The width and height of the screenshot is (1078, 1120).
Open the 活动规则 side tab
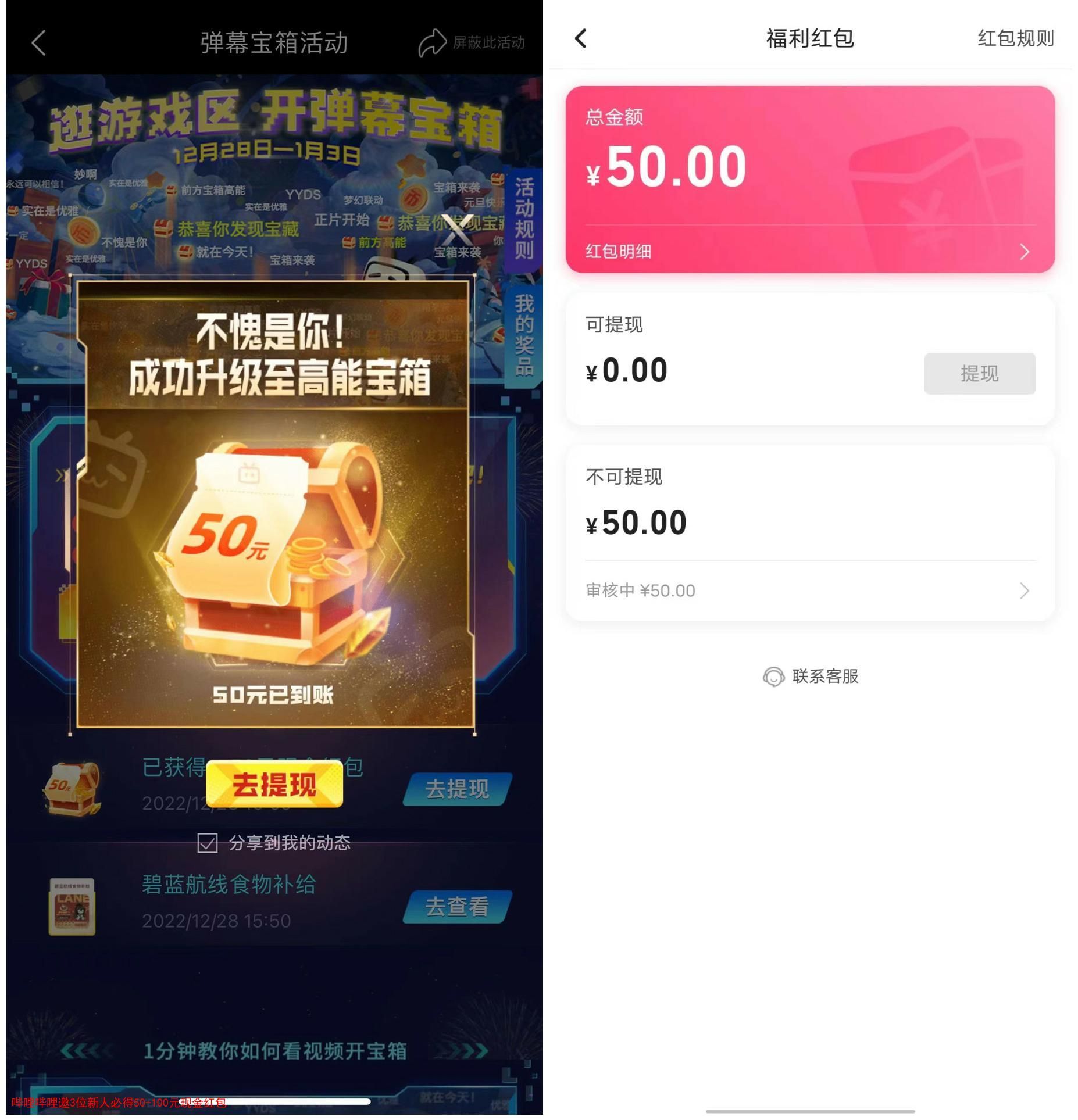click(x=523, y=220)
